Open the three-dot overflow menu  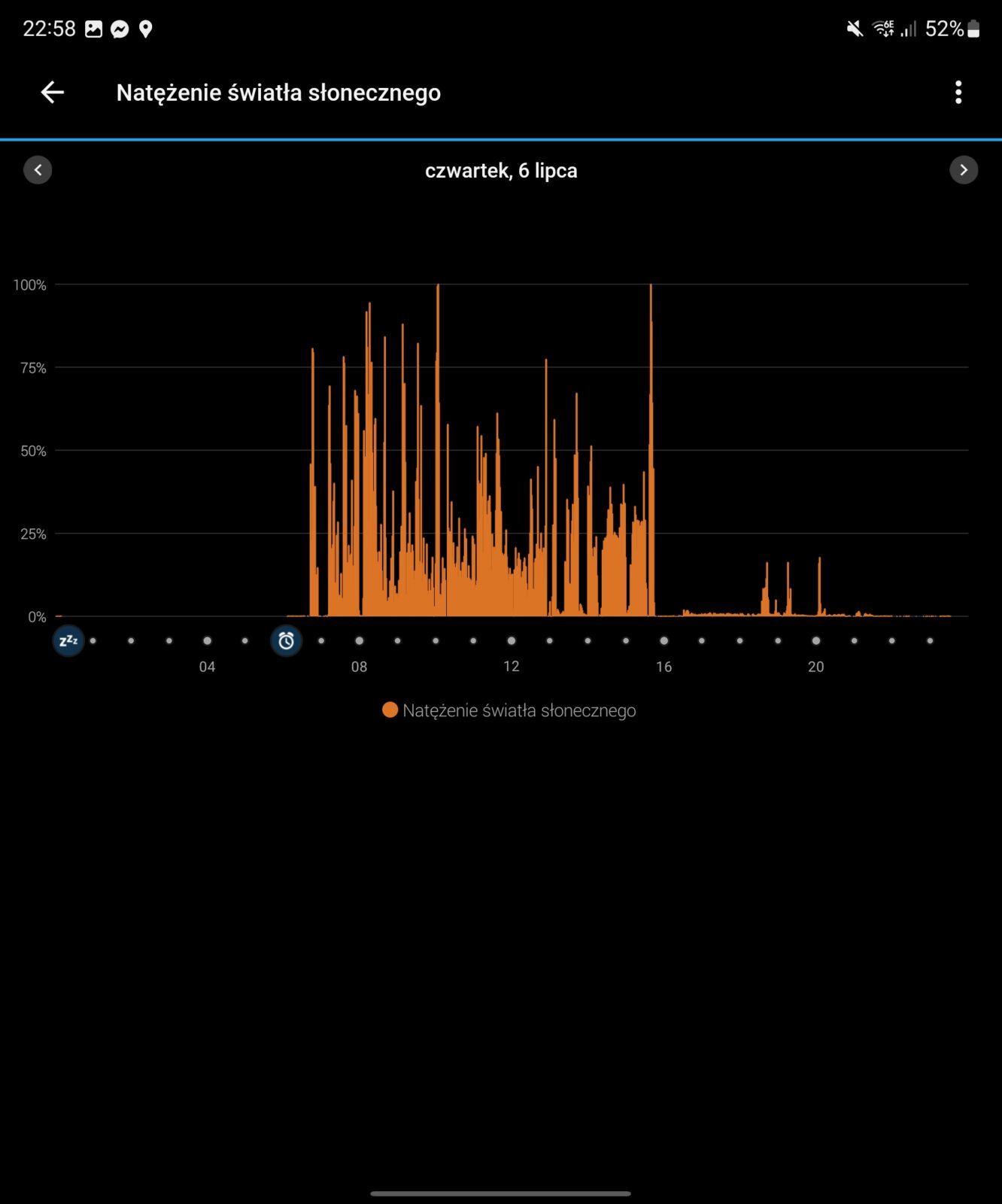pos(958,93)
